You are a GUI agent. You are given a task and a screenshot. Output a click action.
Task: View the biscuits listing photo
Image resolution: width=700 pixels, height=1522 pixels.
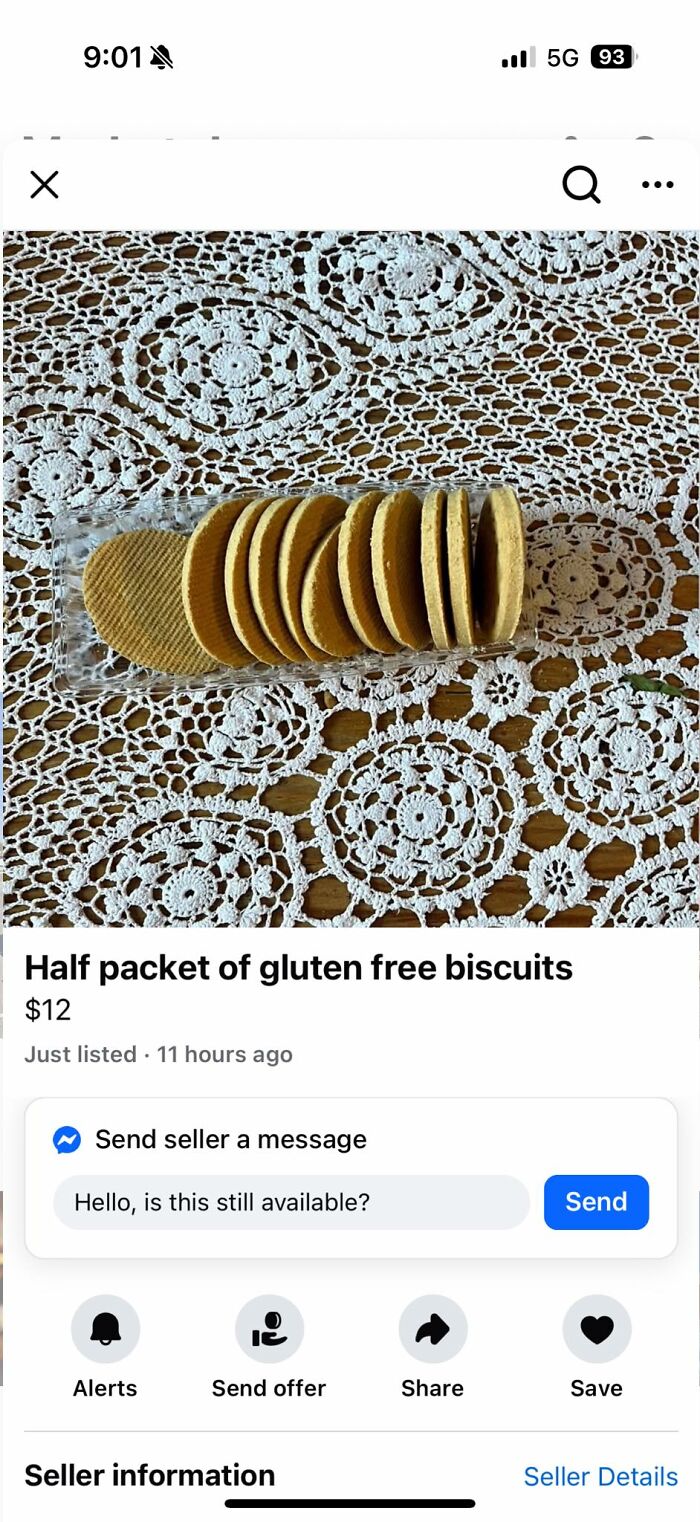(350, 580)
